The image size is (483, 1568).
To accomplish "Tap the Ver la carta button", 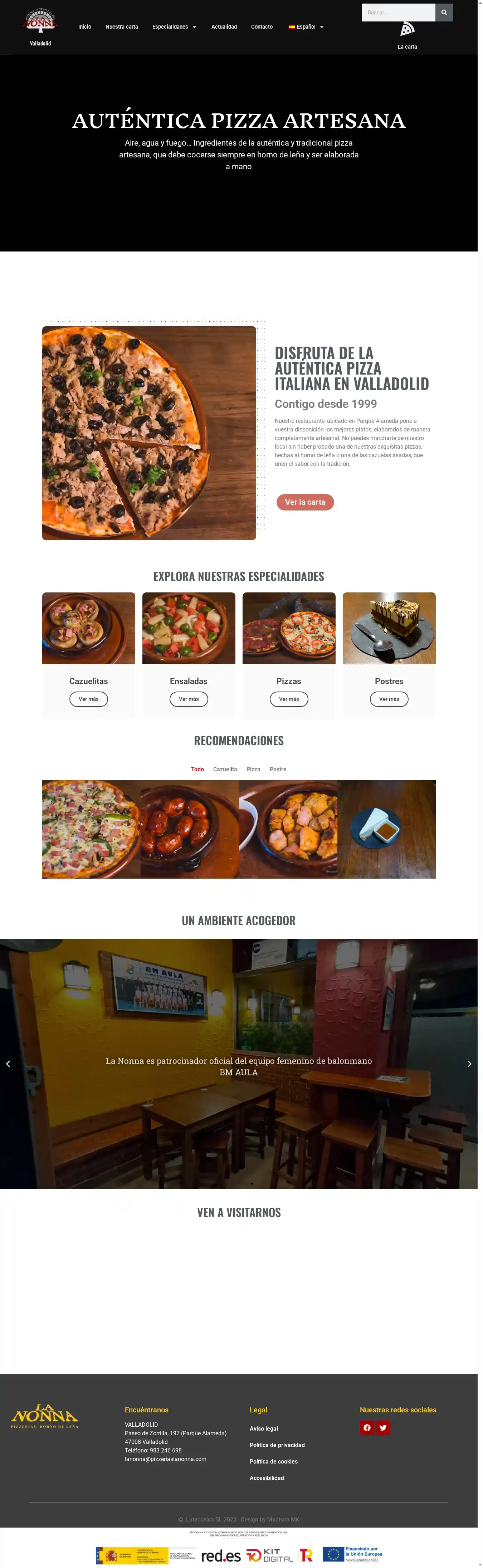I will (x=305, y=502).
